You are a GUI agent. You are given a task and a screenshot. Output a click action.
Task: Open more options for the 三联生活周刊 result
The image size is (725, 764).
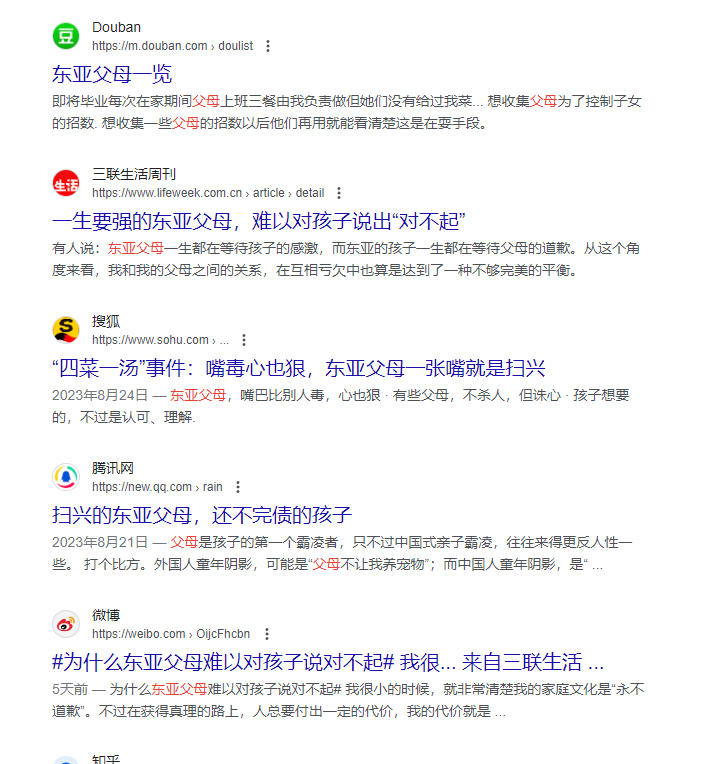click(x=339, y=193)
